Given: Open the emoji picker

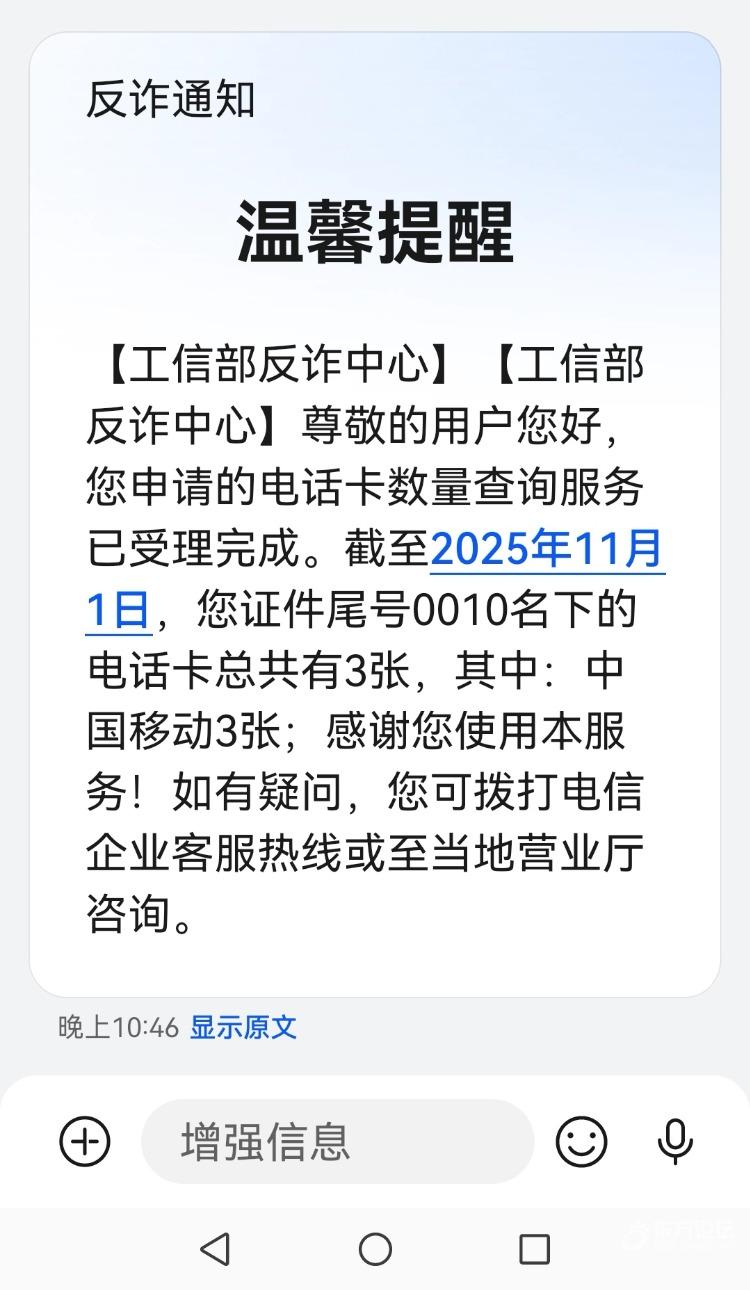Looking at the screenshot, I should click(x=581, y=1141).
